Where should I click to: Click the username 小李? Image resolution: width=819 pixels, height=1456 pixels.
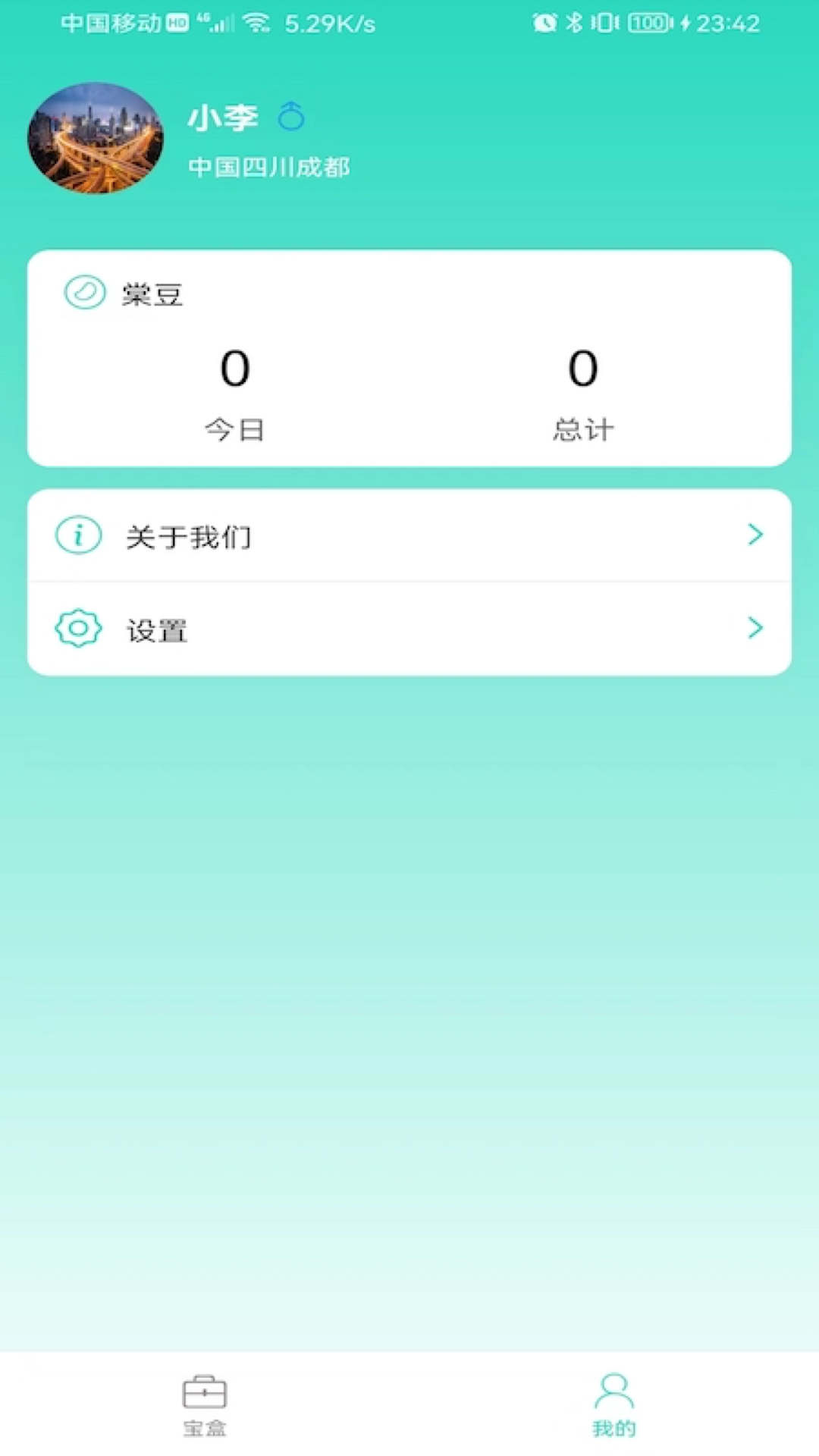(224, 116)
